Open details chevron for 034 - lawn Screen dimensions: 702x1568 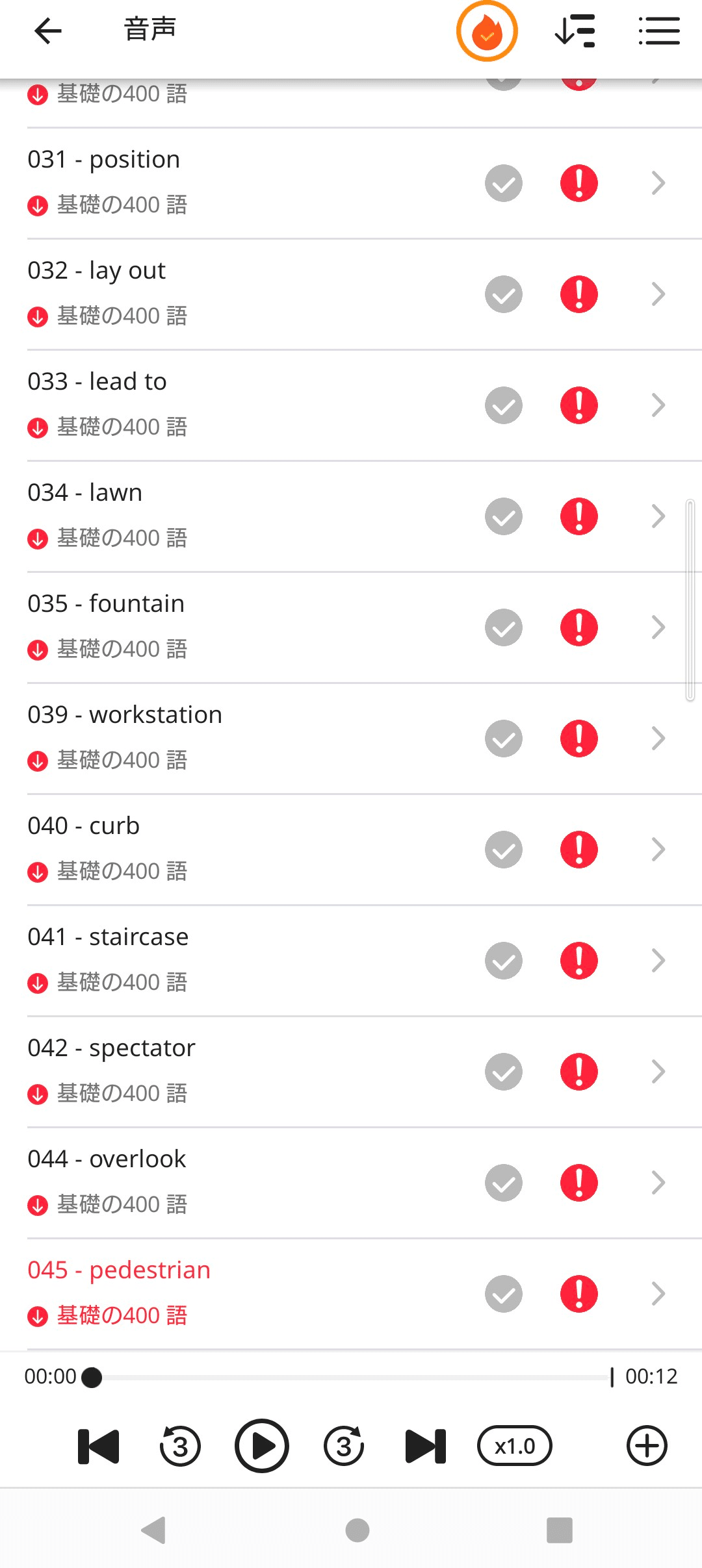(x=658, y=516)
